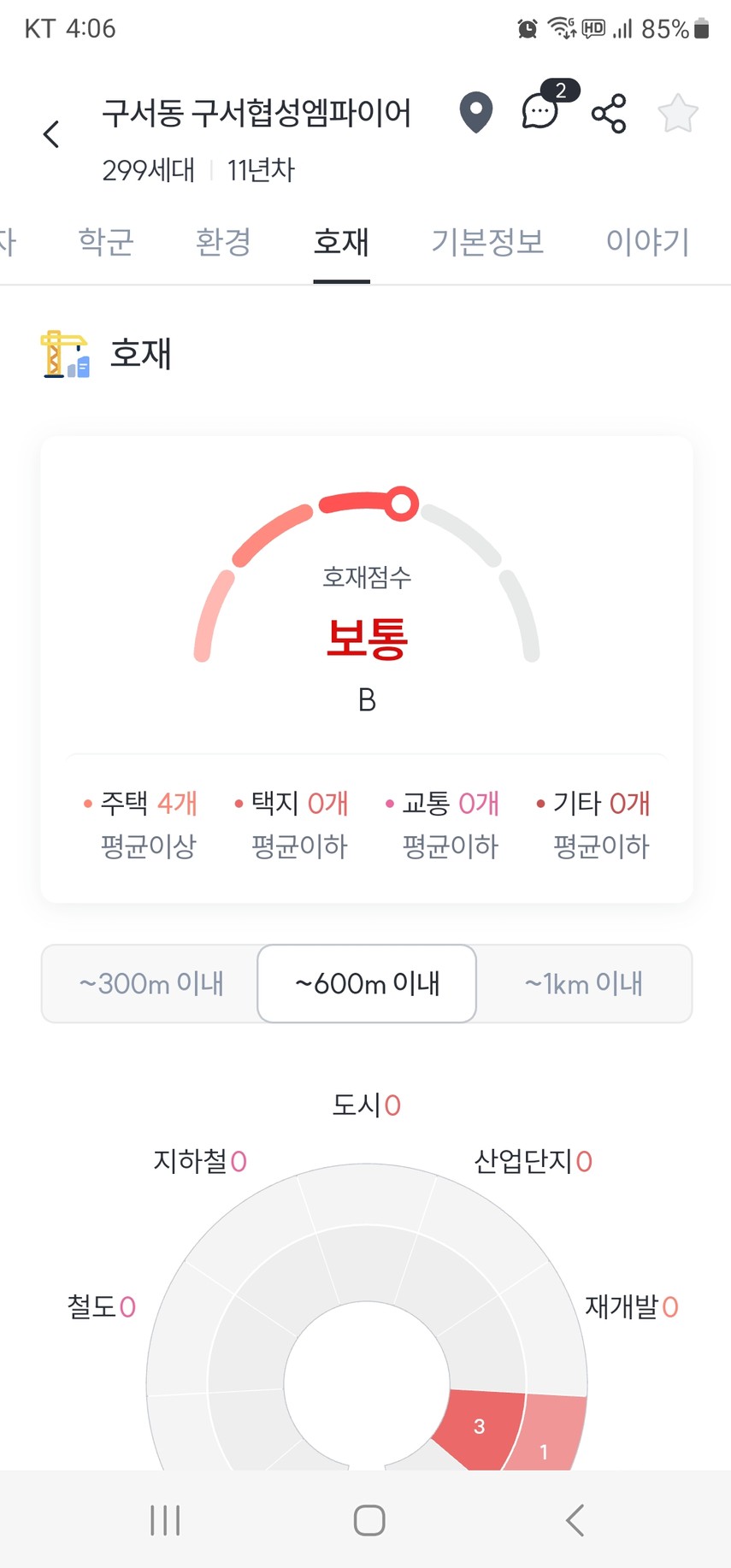Open the map location pin
The image size is (731, 1568).
tap(475, 112)
